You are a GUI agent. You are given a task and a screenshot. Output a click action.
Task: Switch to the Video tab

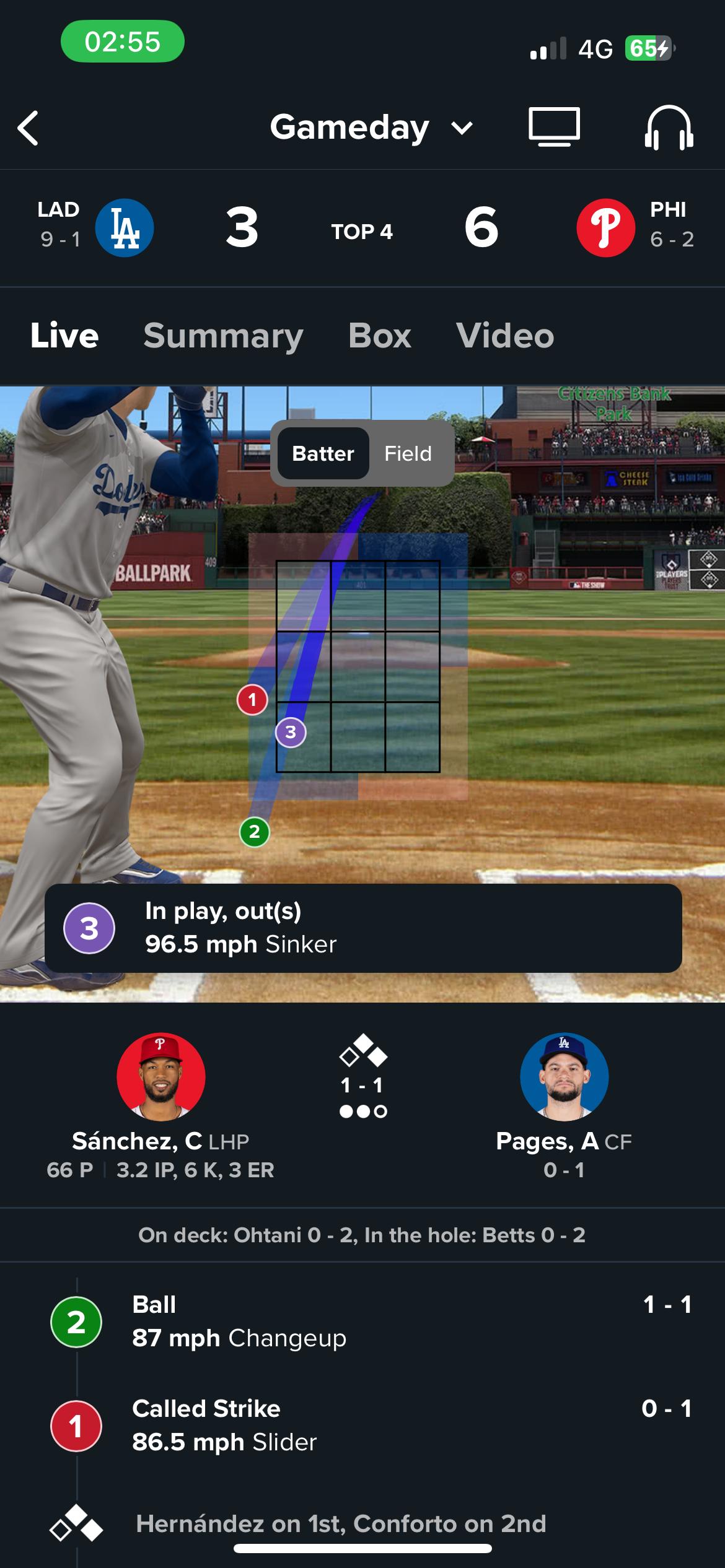click(505, 336)
